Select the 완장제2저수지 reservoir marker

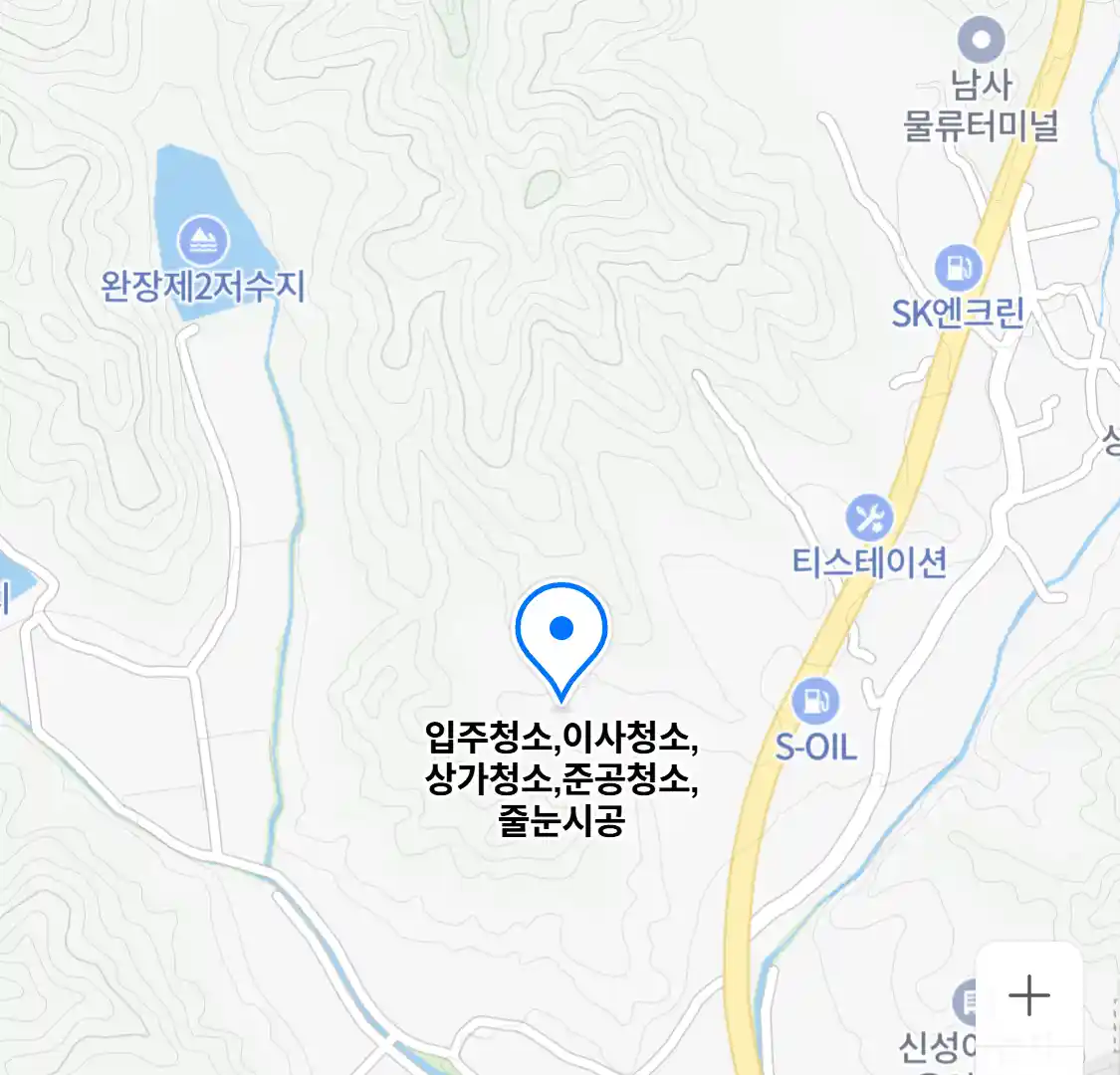point(203,241)
